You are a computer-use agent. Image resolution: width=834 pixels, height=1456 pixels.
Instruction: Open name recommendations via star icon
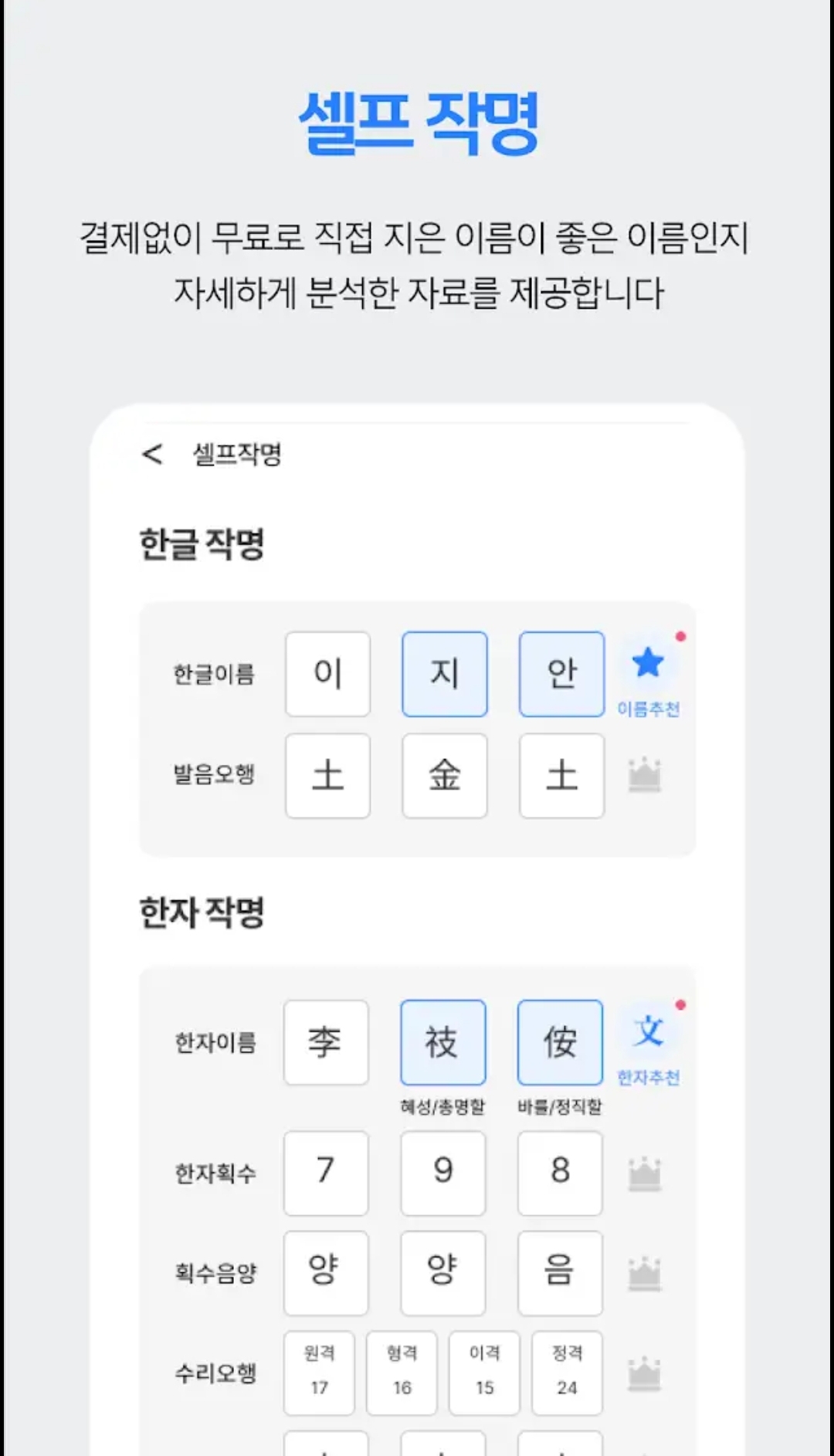649,662
